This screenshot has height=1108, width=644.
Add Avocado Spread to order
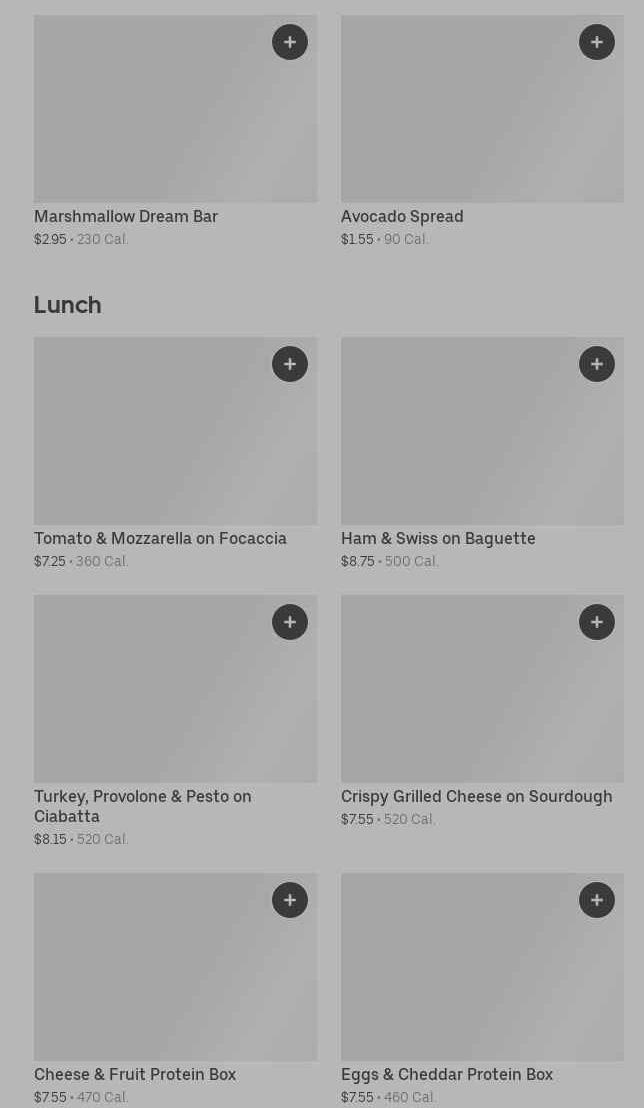pos(597,42)
